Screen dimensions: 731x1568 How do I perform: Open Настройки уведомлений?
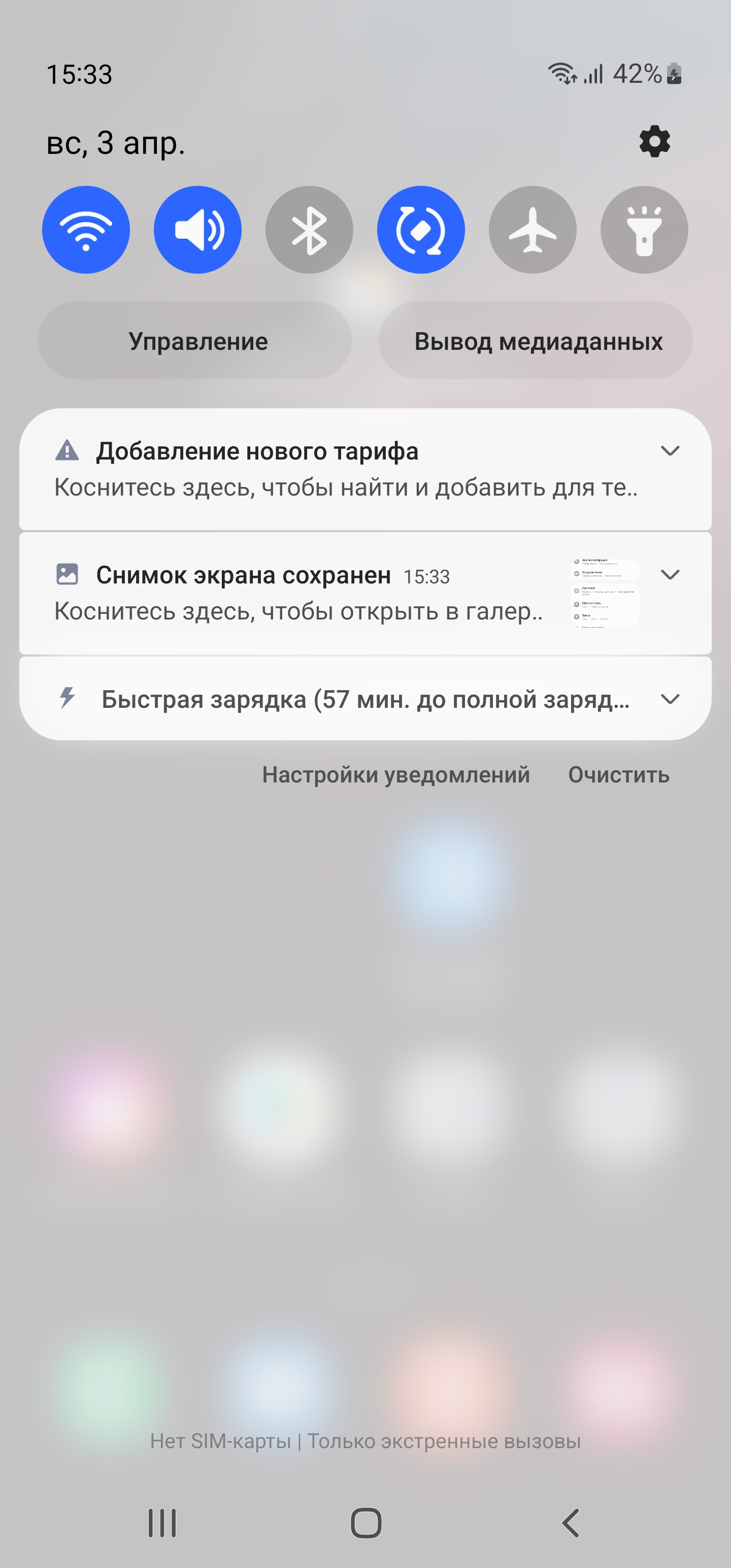(x=395, y=775)
